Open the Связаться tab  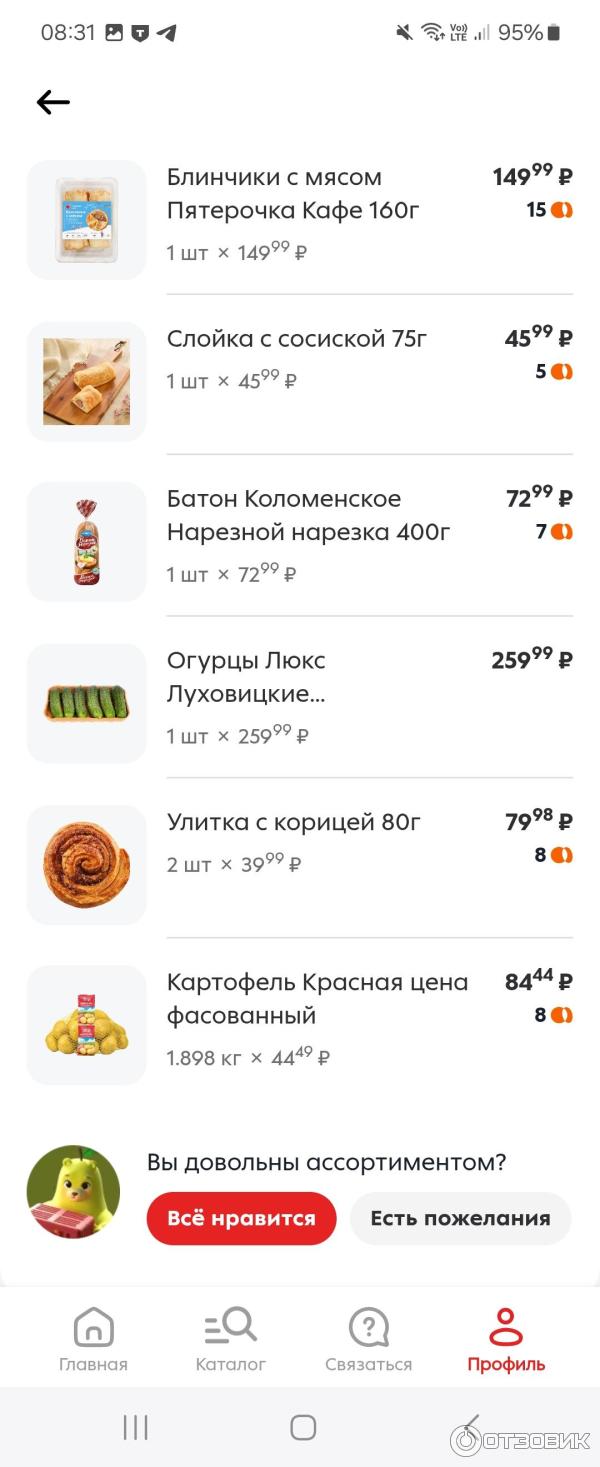(368, 1340)
